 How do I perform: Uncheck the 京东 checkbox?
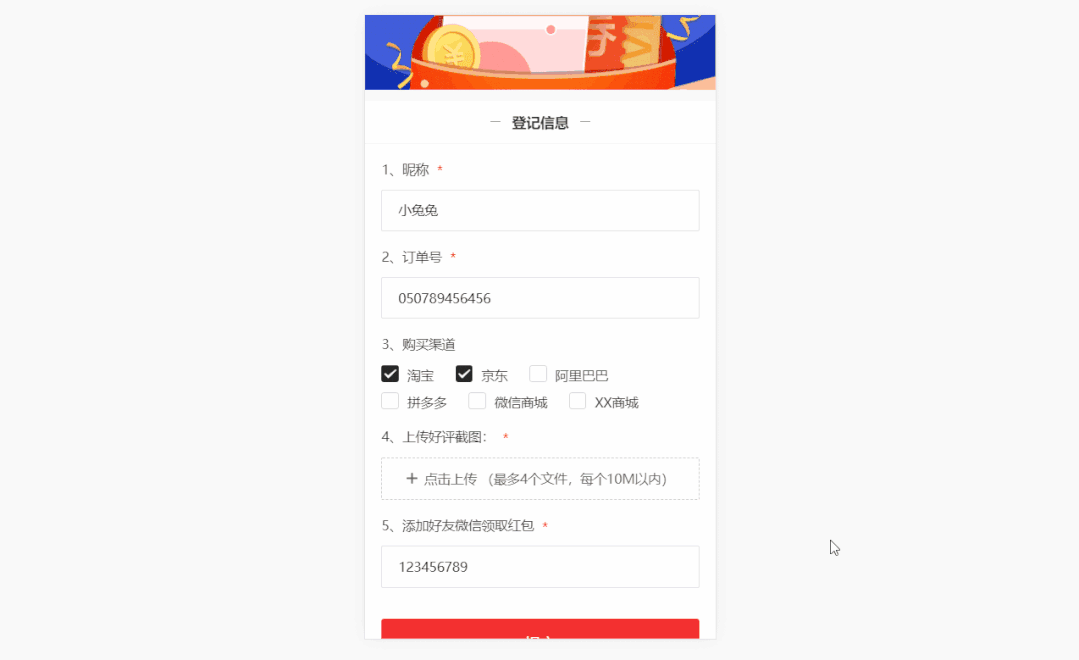tap(464, 374)
